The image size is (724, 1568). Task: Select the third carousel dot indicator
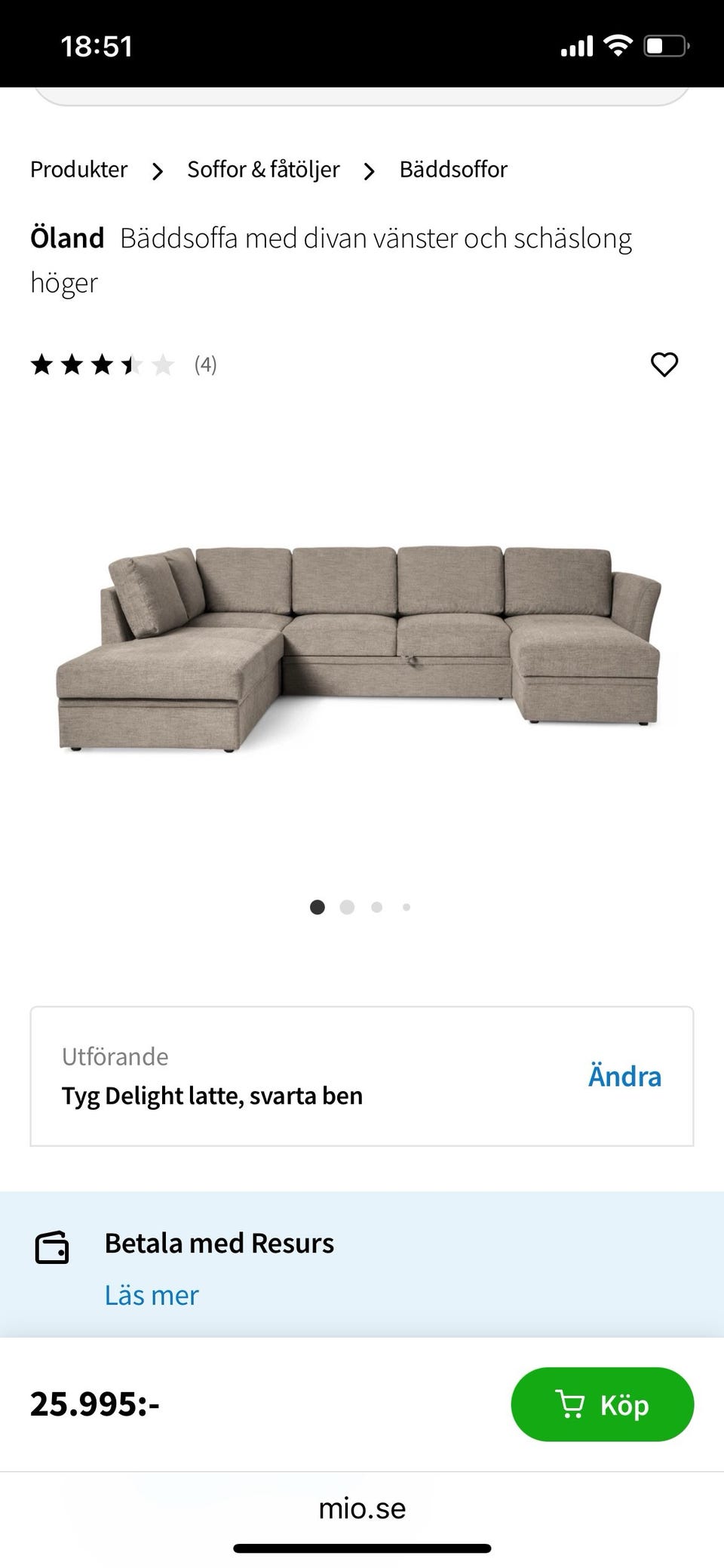click(376, 907)
